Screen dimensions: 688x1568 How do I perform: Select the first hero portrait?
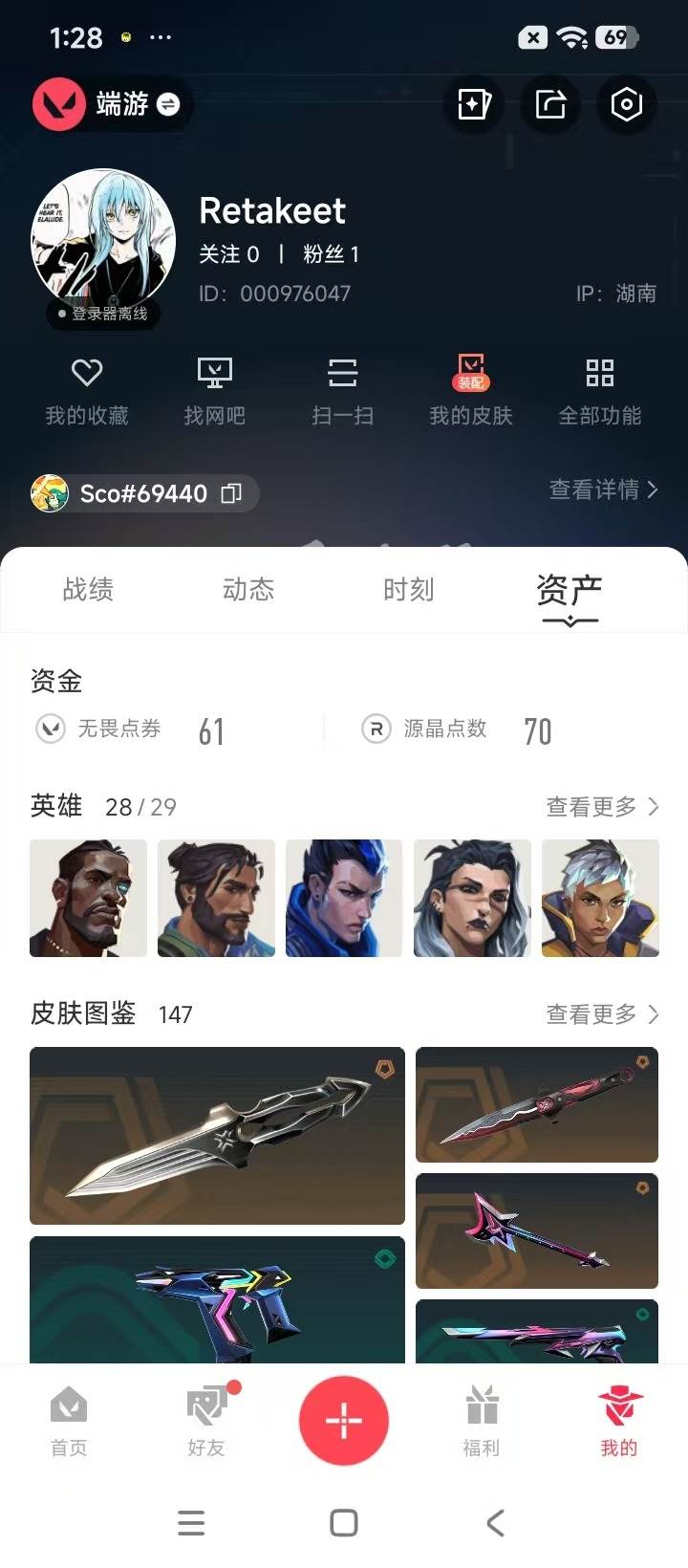88,898
